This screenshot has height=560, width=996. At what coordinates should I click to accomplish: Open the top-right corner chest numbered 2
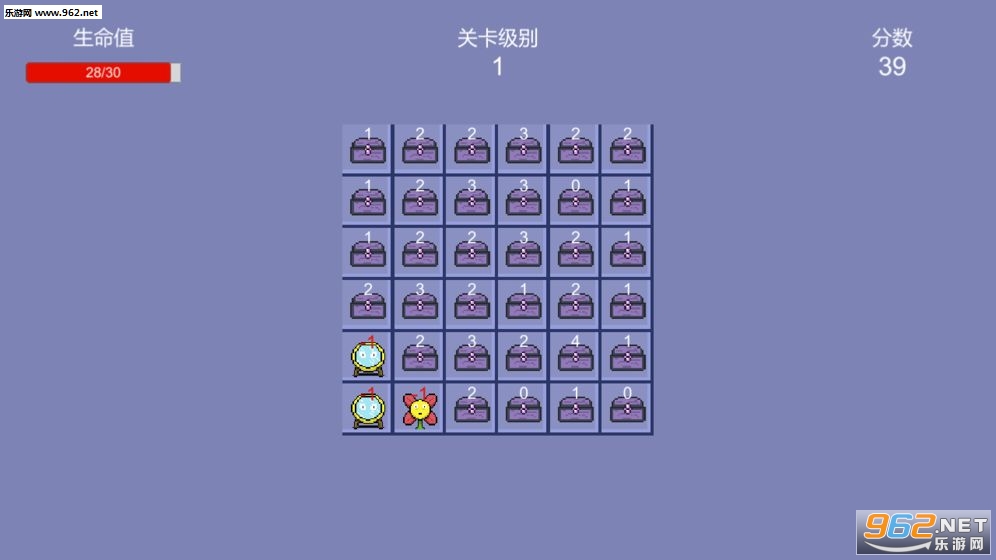click(x=628, y=149)
